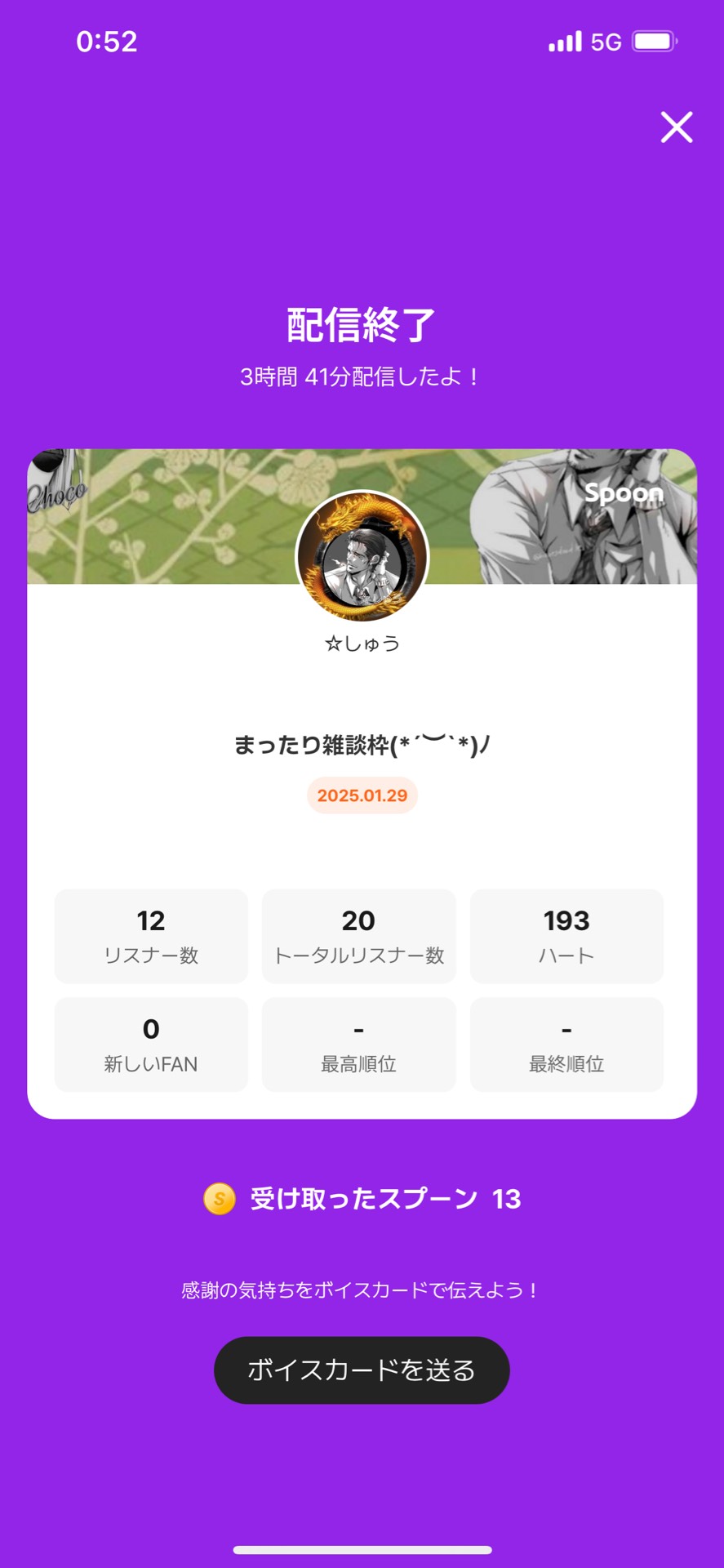Tap the clock showing 0:52
Screen dimensions: 724x1568
105,42
